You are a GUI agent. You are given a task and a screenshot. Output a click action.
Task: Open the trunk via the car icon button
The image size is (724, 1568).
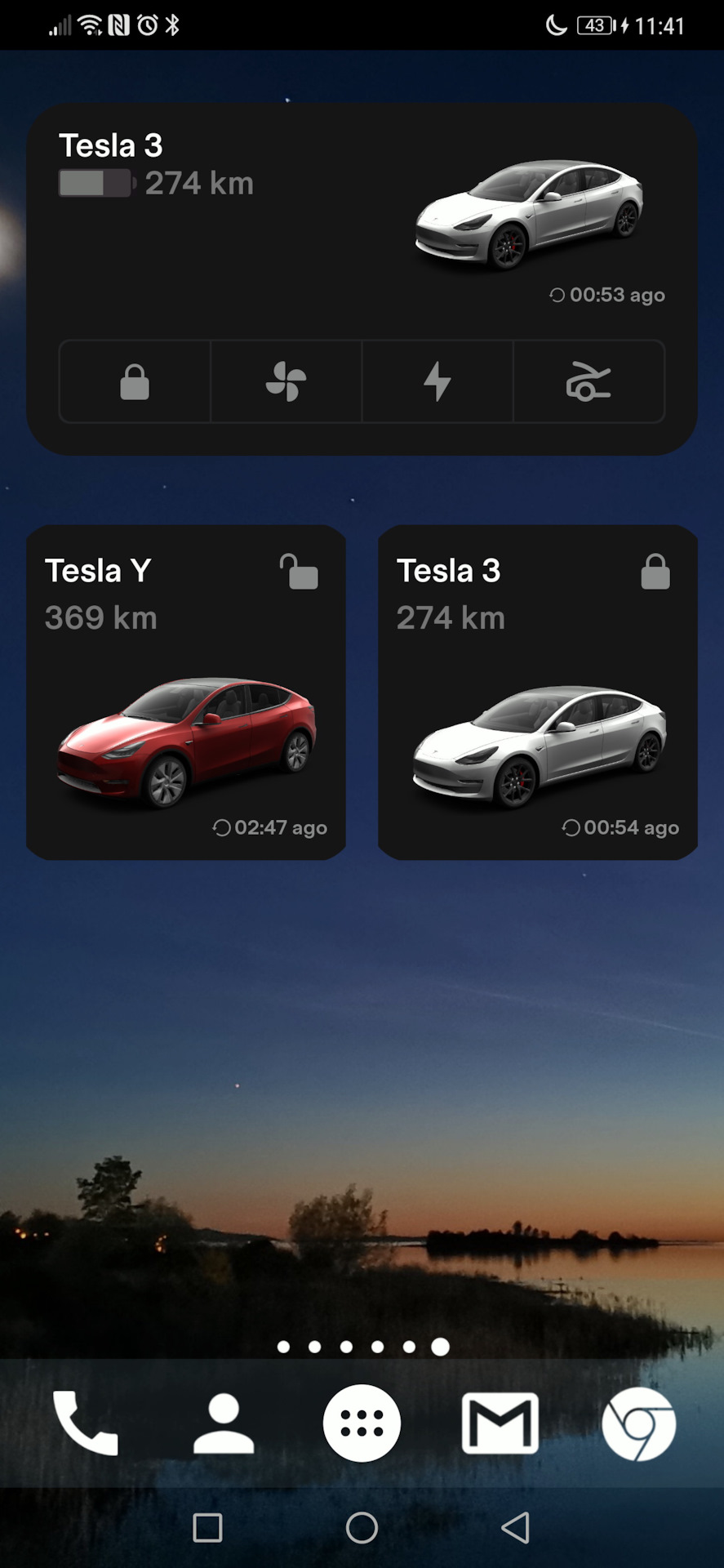589,381
